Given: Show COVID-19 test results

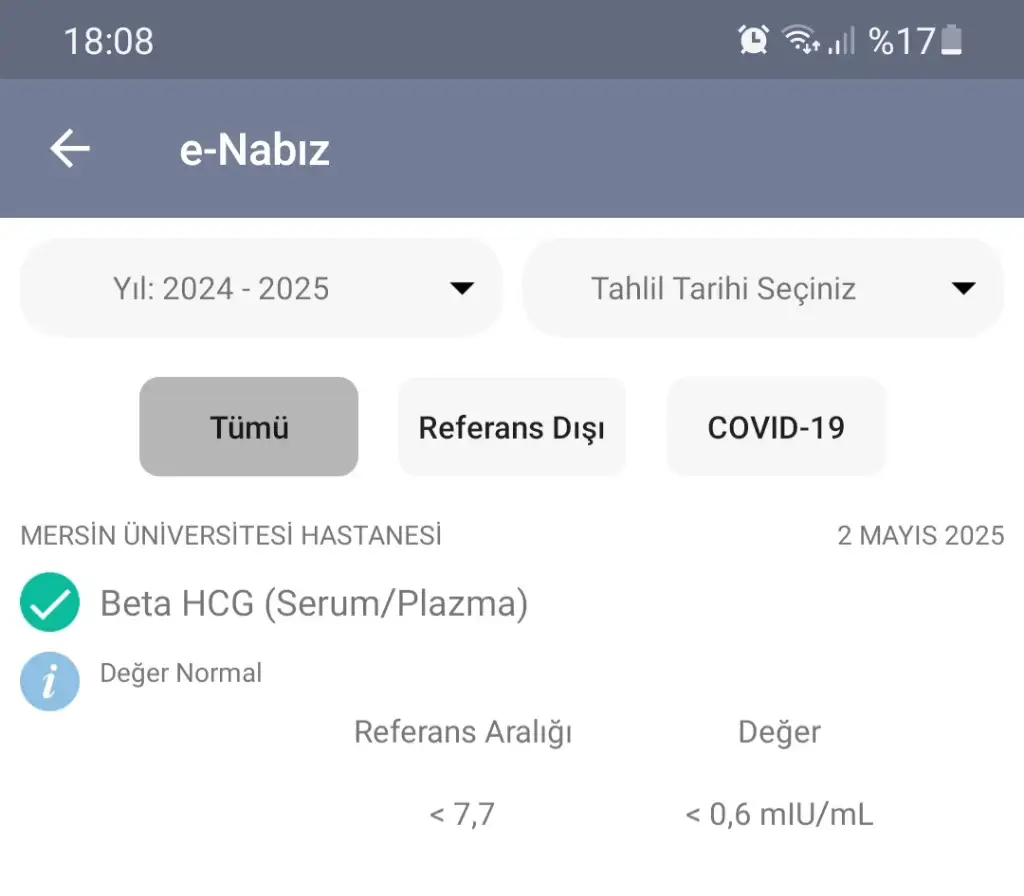Looking at the screenshot, I should 776,427.
